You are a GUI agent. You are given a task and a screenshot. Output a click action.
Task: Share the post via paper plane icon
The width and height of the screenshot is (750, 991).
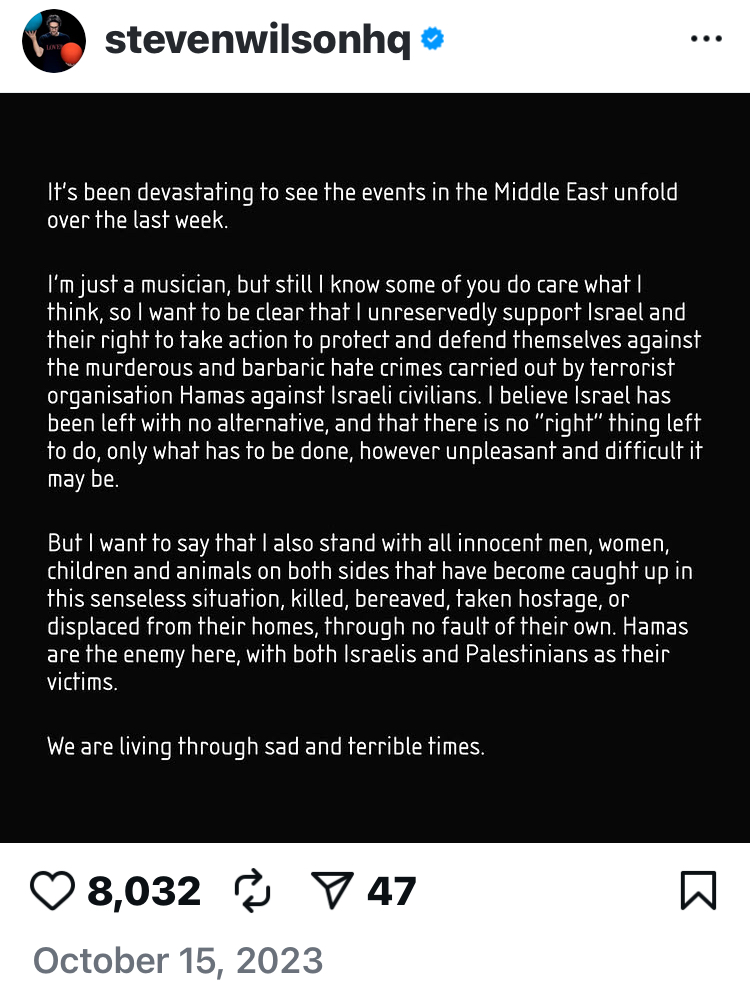[x=333, y=890]
